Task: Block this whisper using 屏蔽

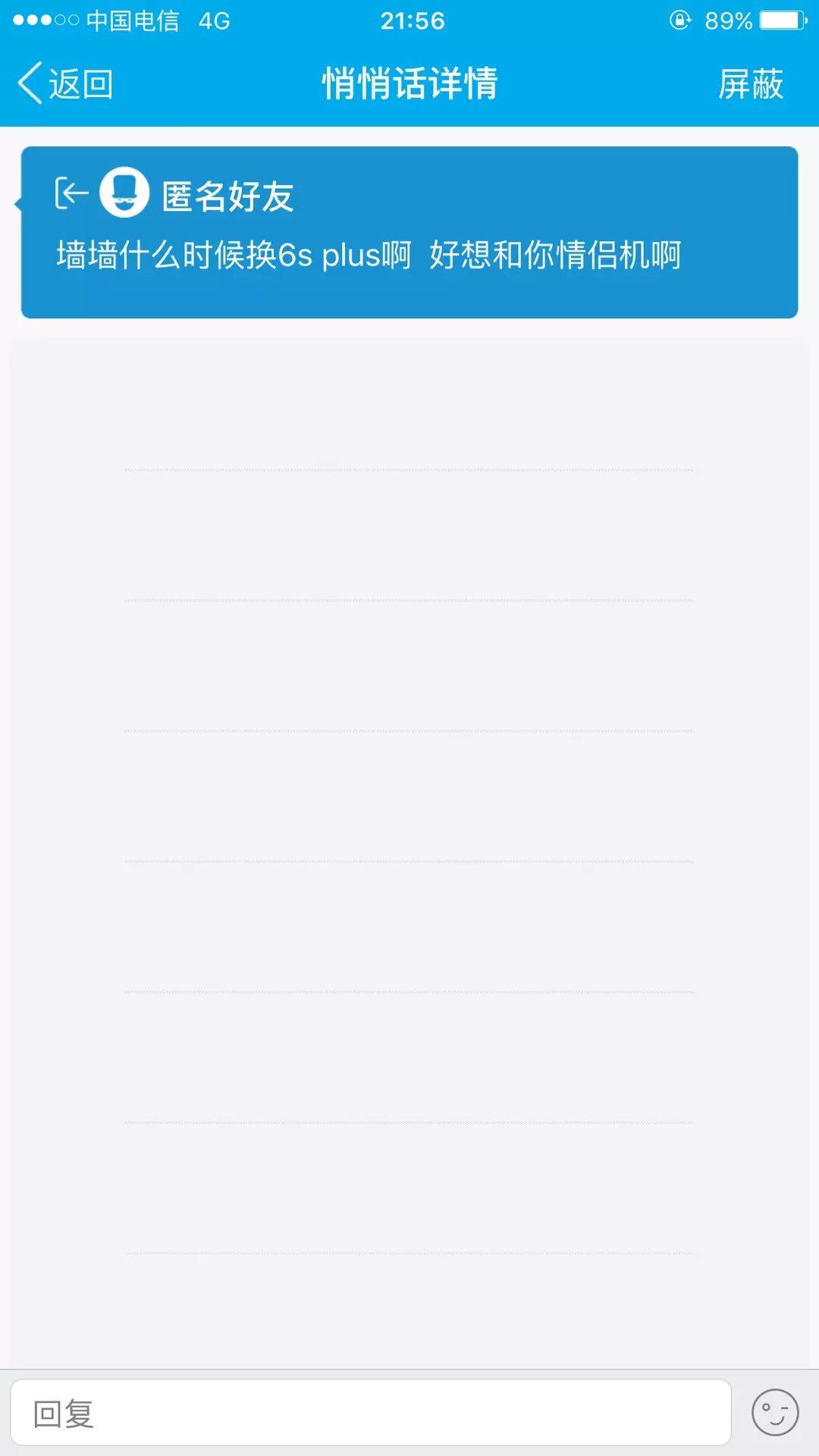Action: [x=750, y=83]
